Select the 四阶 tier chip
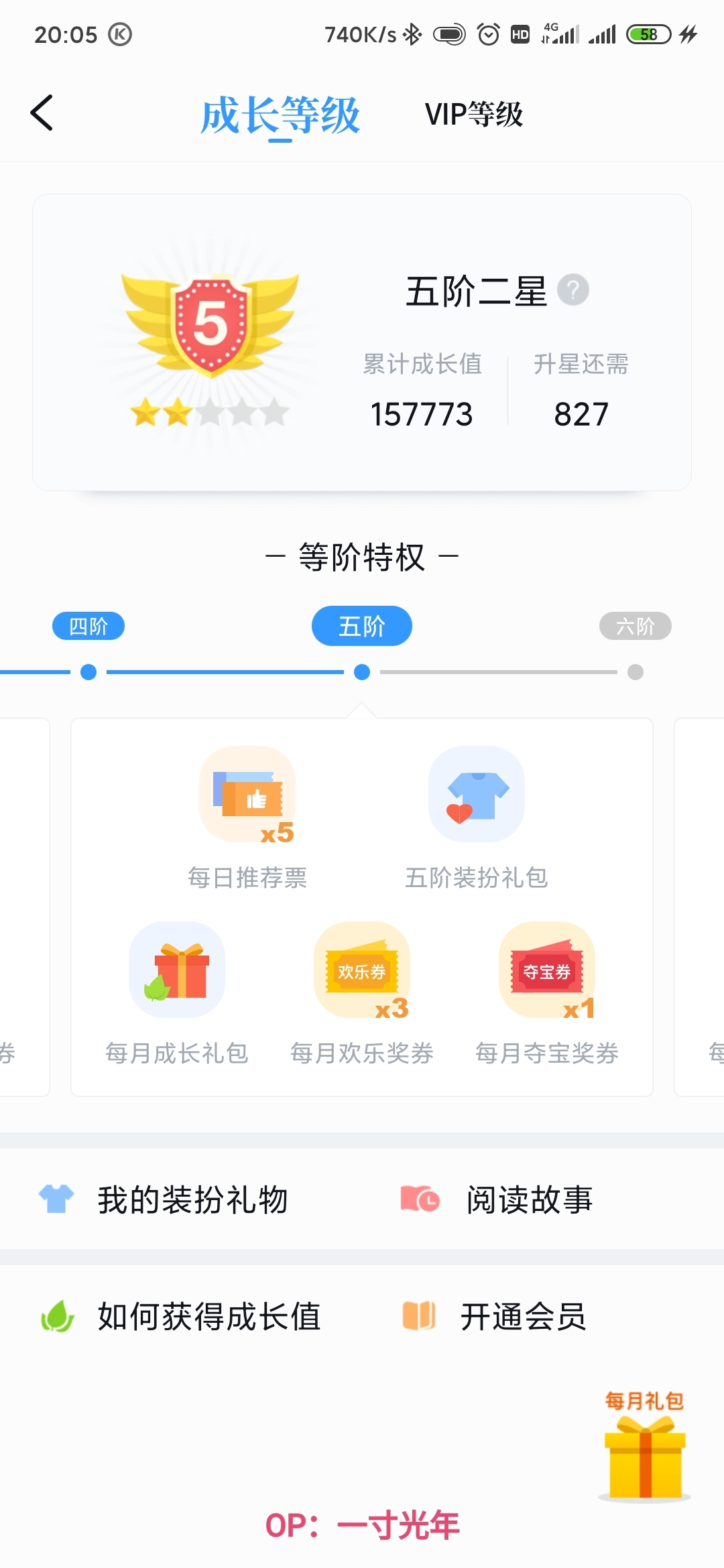Image resolution: width=724 pixels, height=1568 pixels. click(x=88, y=626)
